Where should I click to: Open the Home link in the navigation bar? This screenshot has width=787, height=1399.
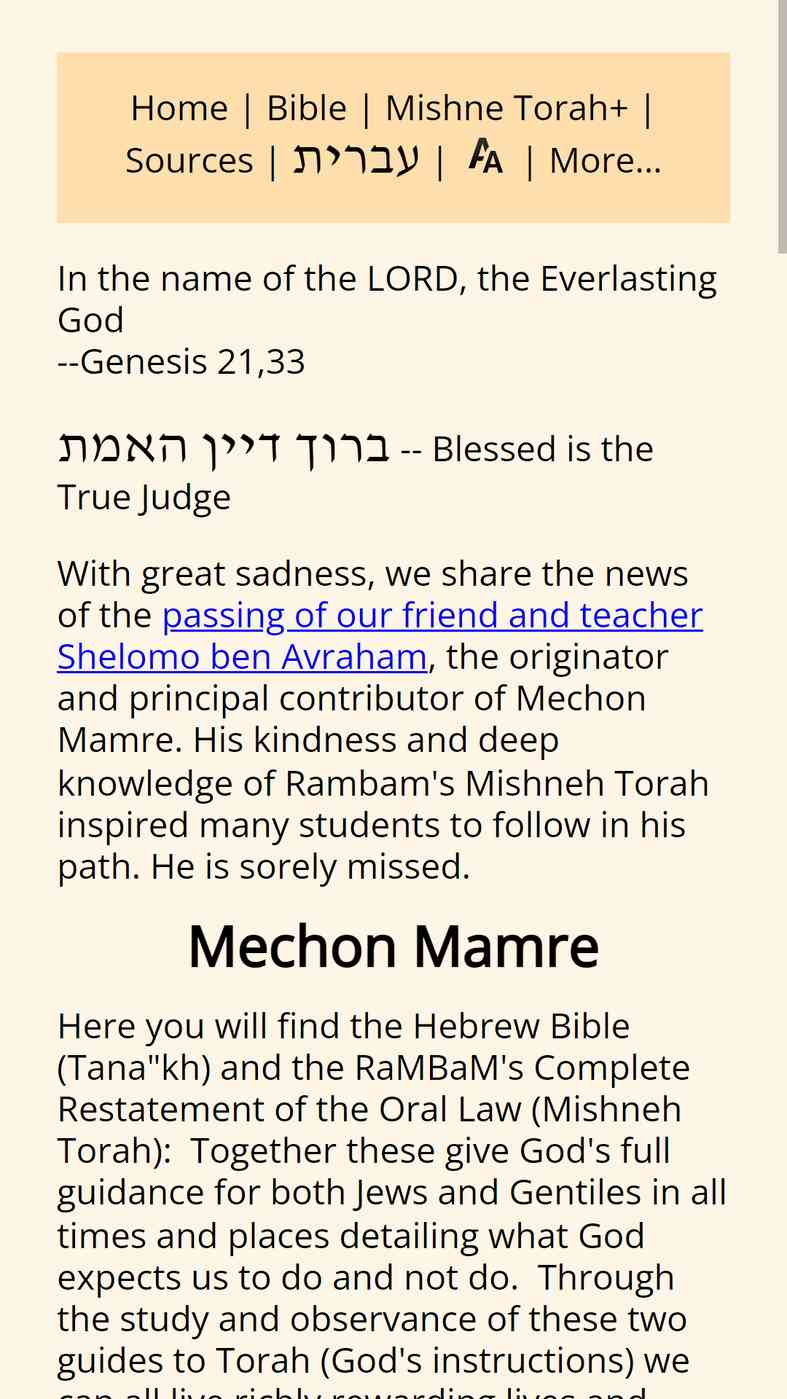point(179,108)
